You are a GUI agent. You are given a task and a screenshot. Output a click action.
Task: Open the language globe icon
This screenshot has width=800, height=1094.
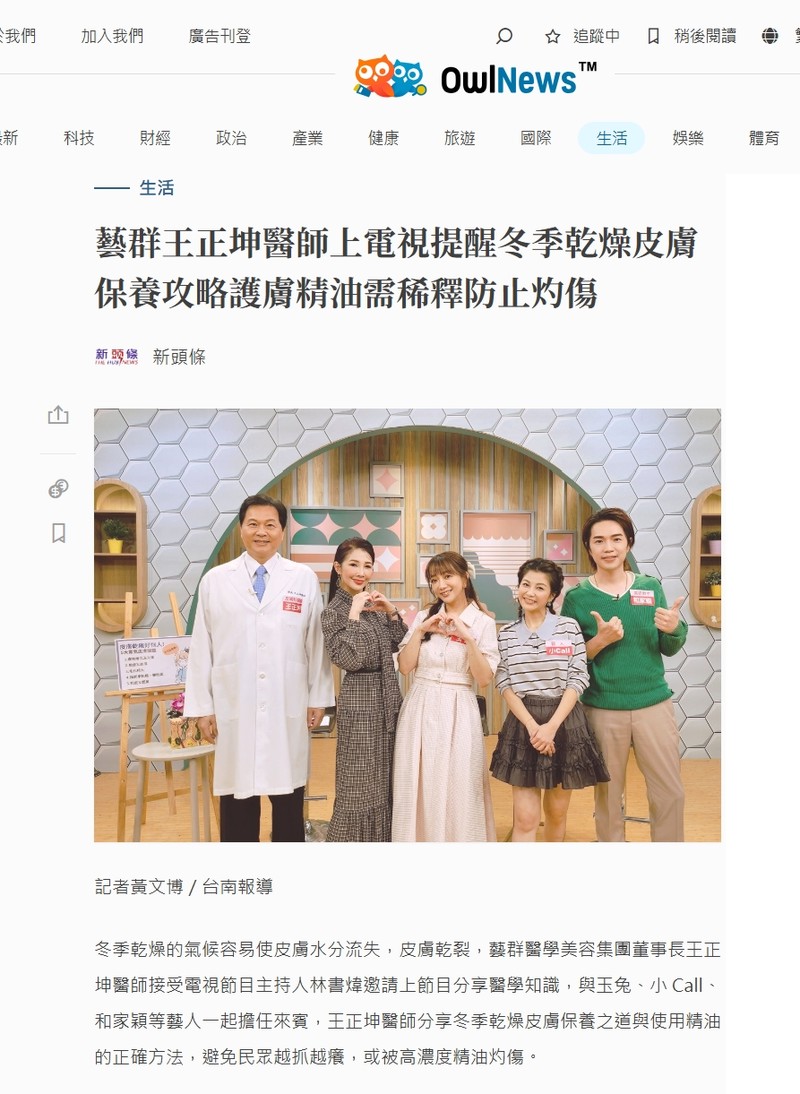[x=769, y=36]
